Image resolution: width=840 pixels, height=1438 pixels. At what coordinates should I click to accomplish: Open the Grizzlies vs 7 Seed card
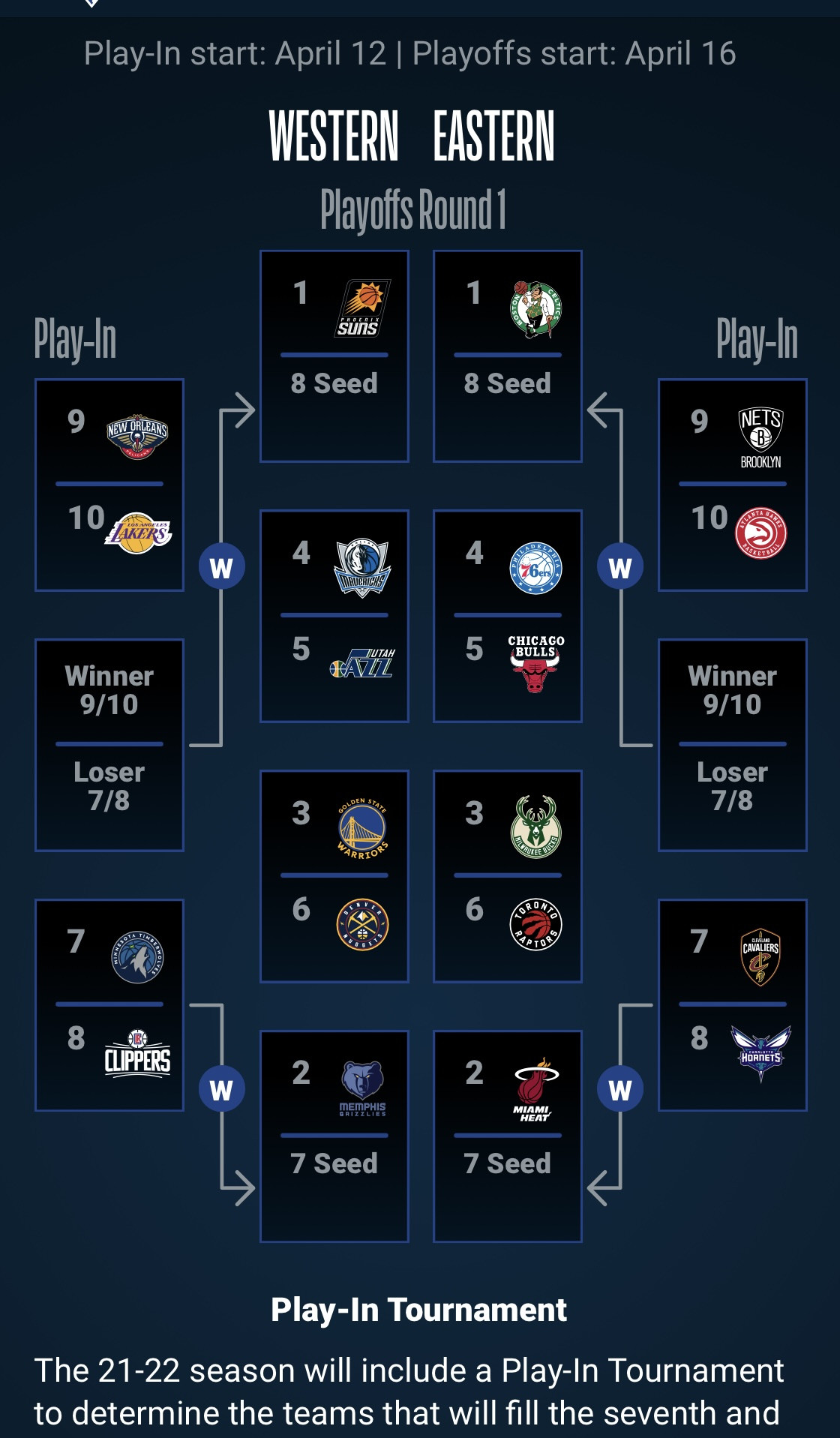[334, 1136]
